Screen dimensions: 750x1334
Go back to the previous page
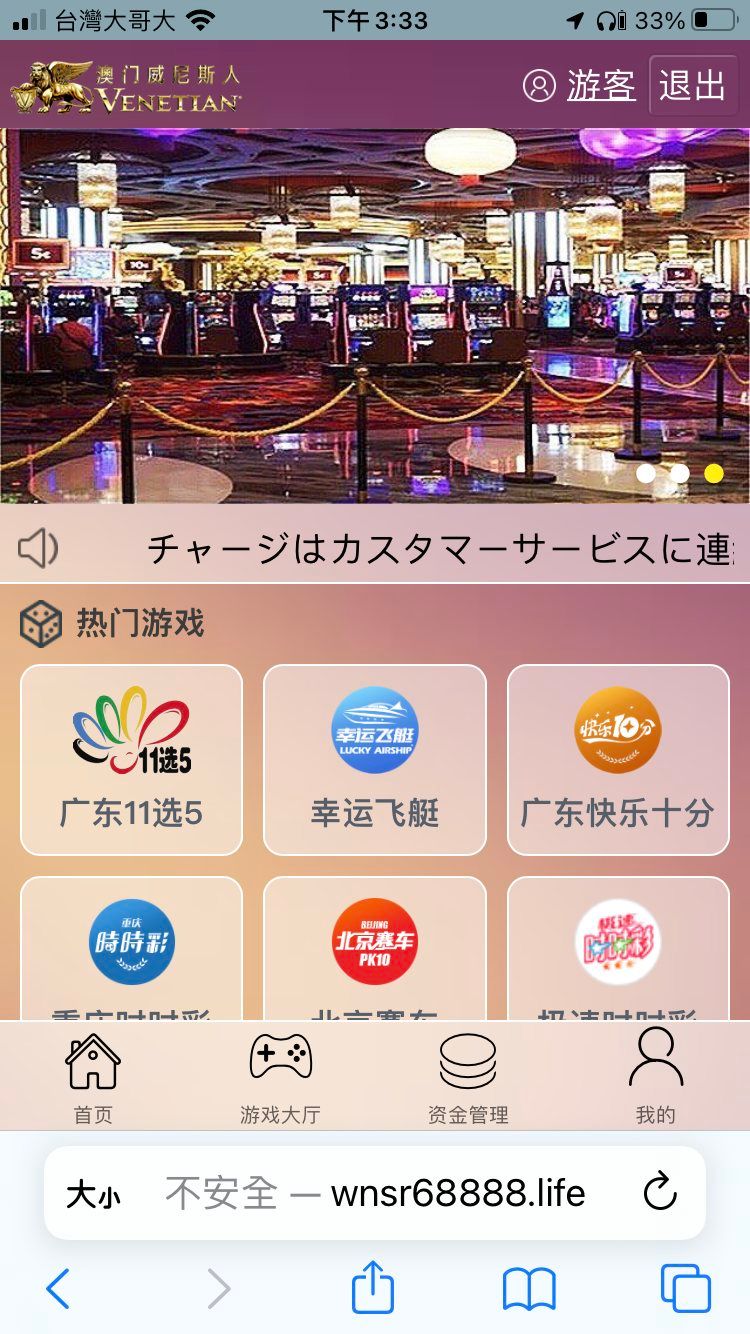coord(58,1288)
